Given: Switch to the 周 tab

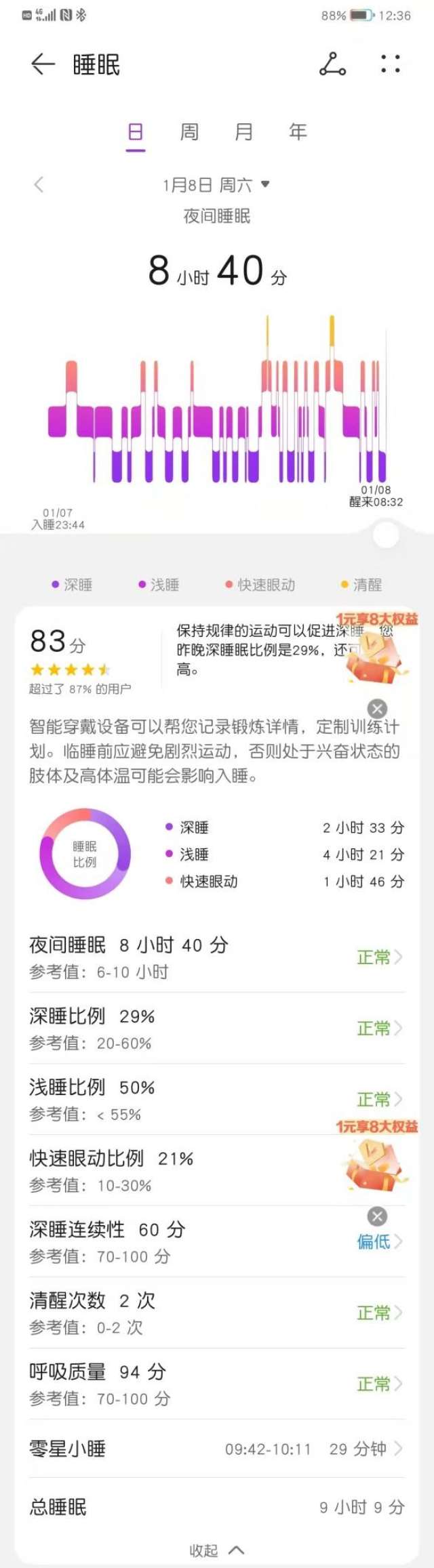Looking at the screenshot, I should pos(189,131).
